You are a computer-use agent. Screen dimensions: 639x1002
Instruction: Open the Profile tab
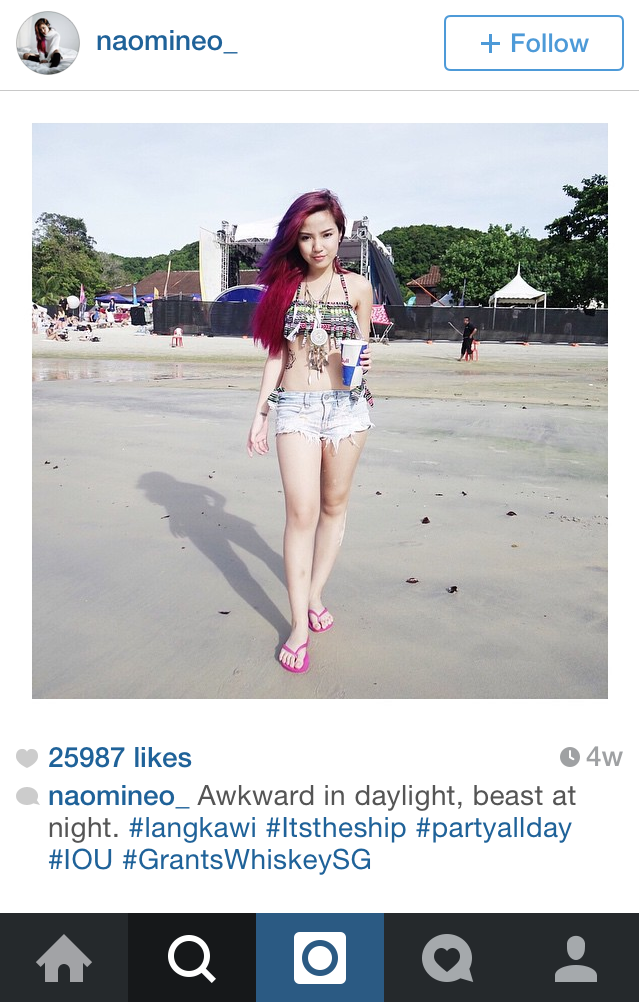[x=575, y=958]
